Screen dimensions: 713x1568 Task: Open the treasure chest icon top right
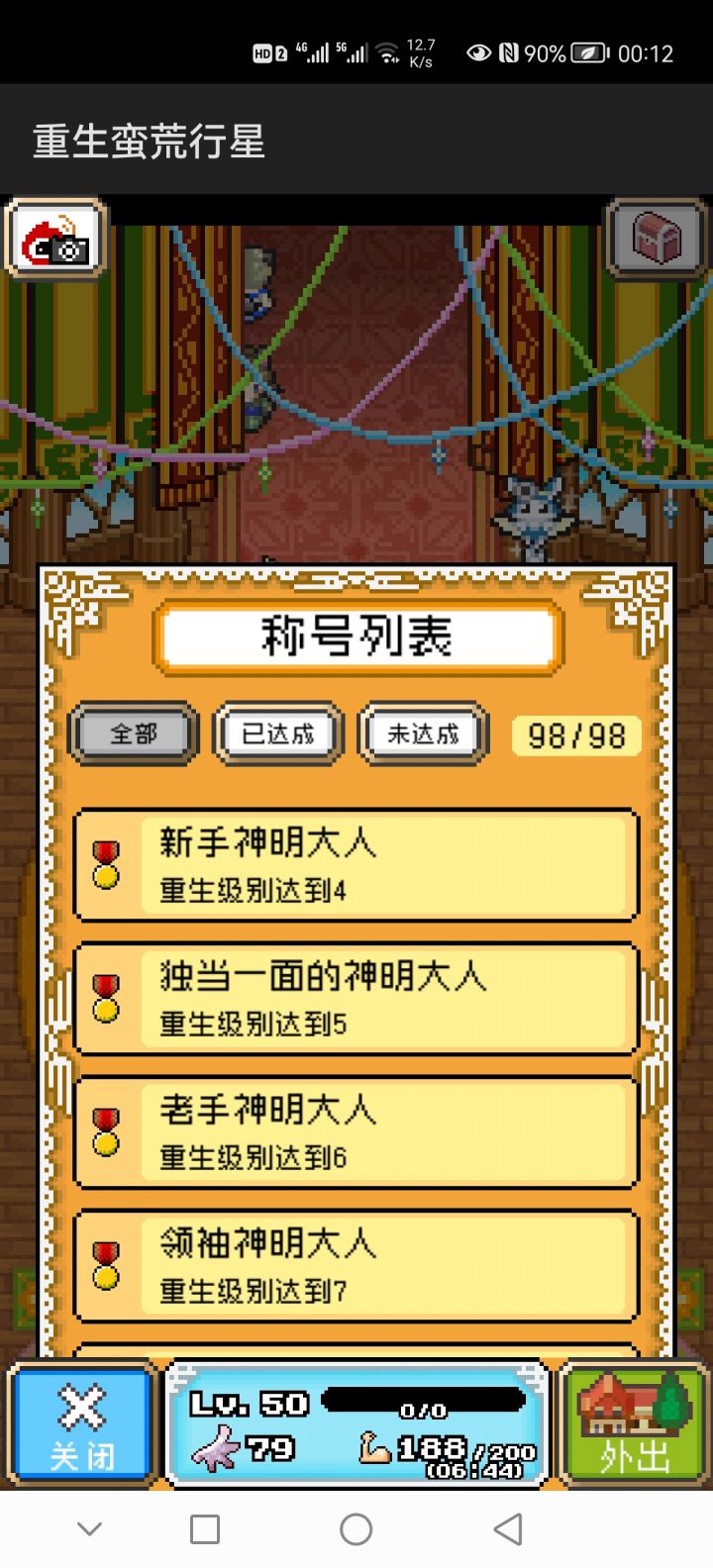(656, 240)
